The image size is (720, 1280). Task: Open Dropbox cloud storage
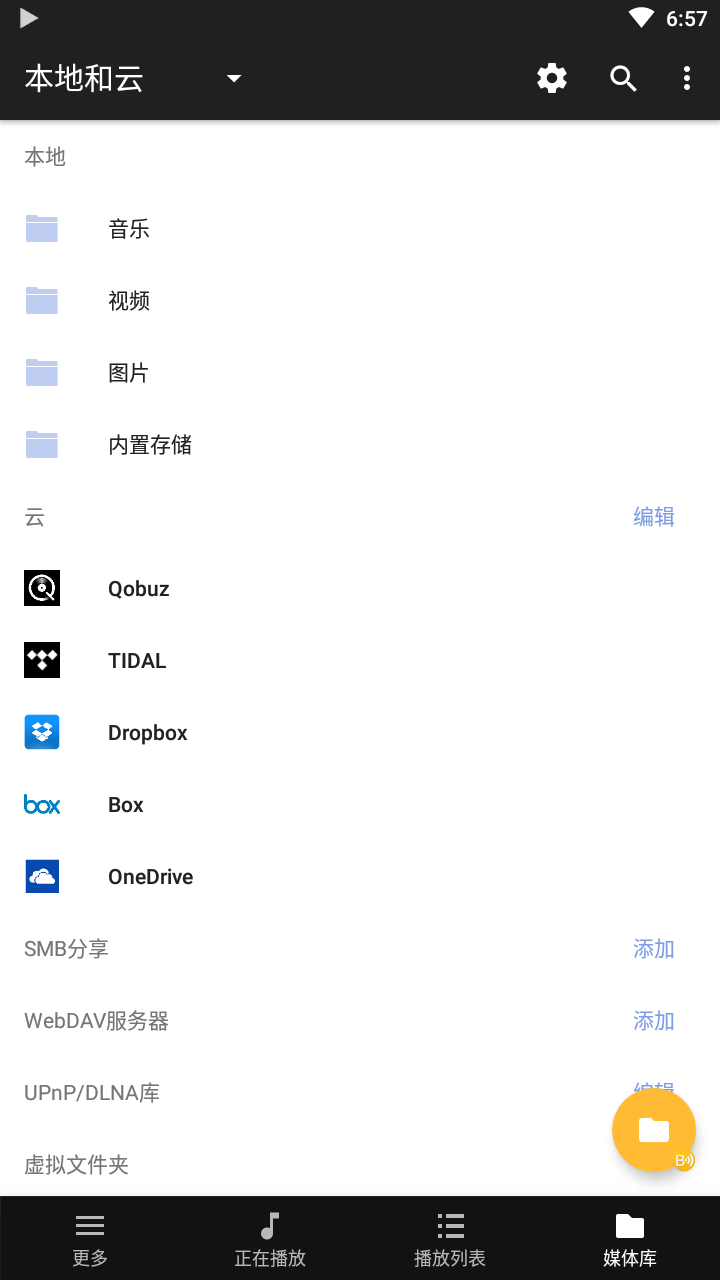(x=360, y=733)
